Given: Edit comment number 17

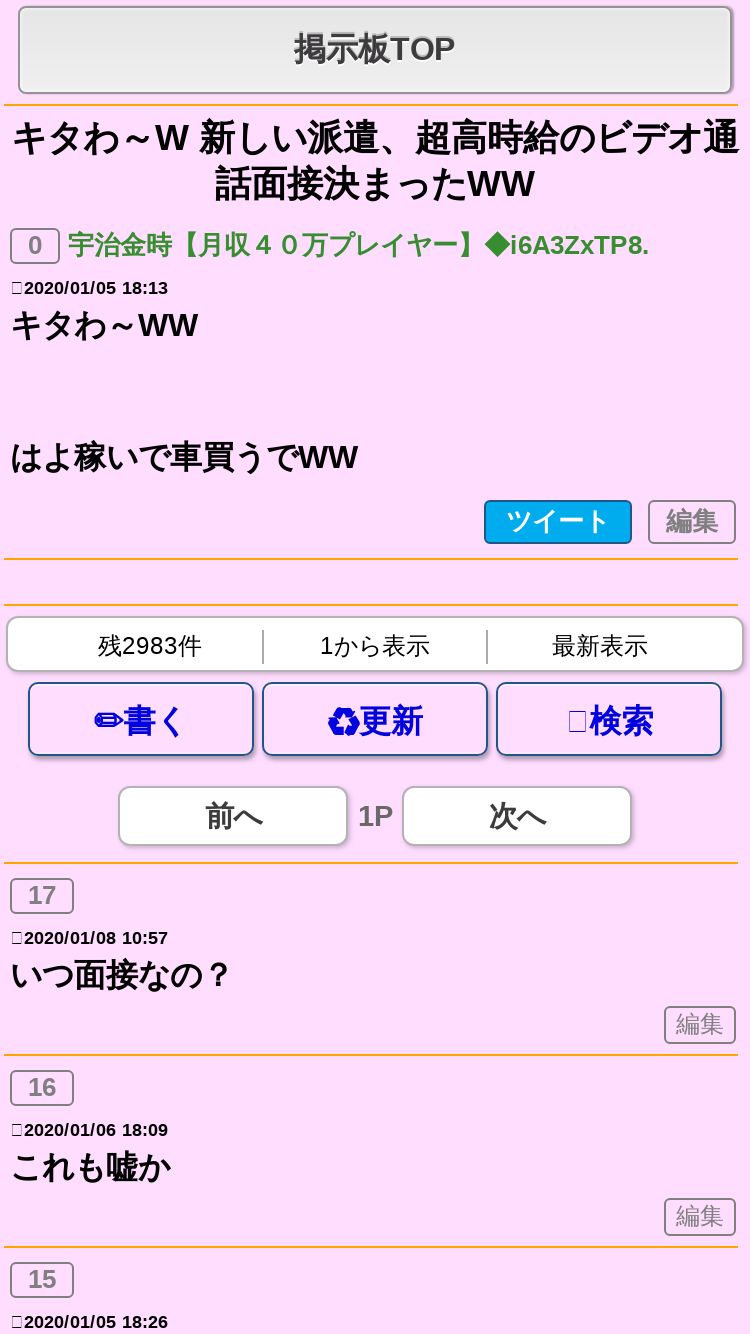Looking at the screenshot, I should tap(700, 1025).
